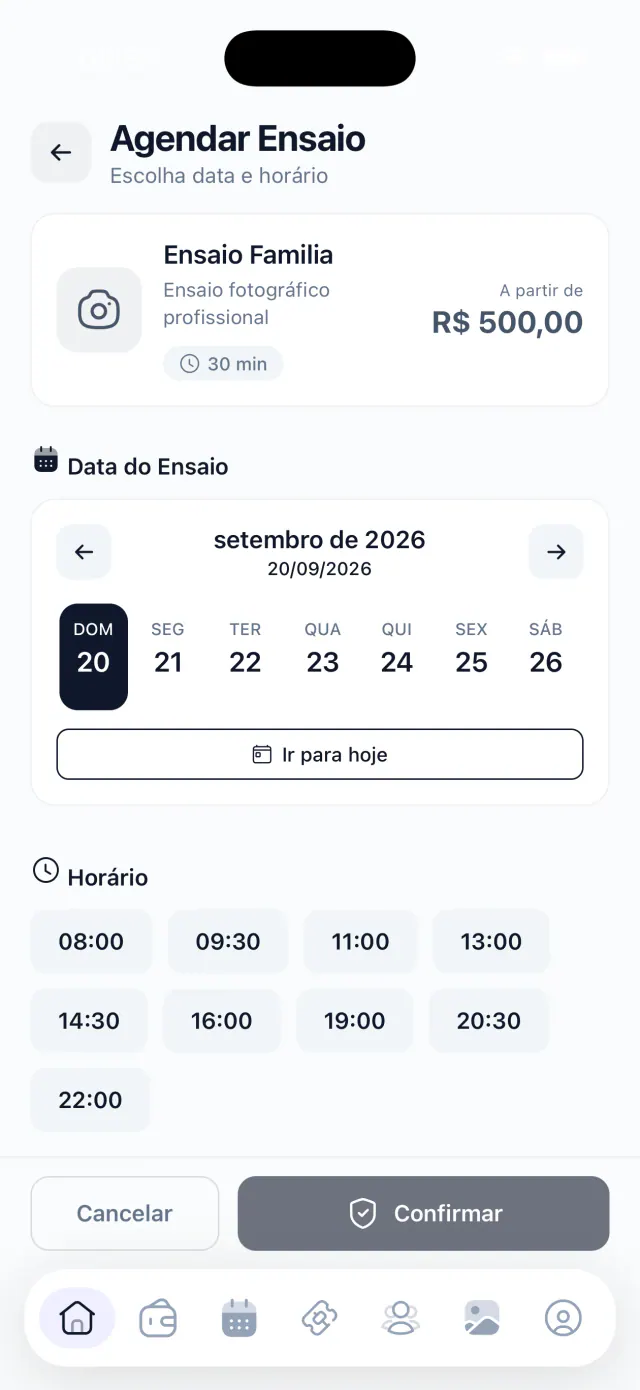The width and height of the screenshot is (640, 1390).
Task: Cancel the booking
Action: 125,1213
